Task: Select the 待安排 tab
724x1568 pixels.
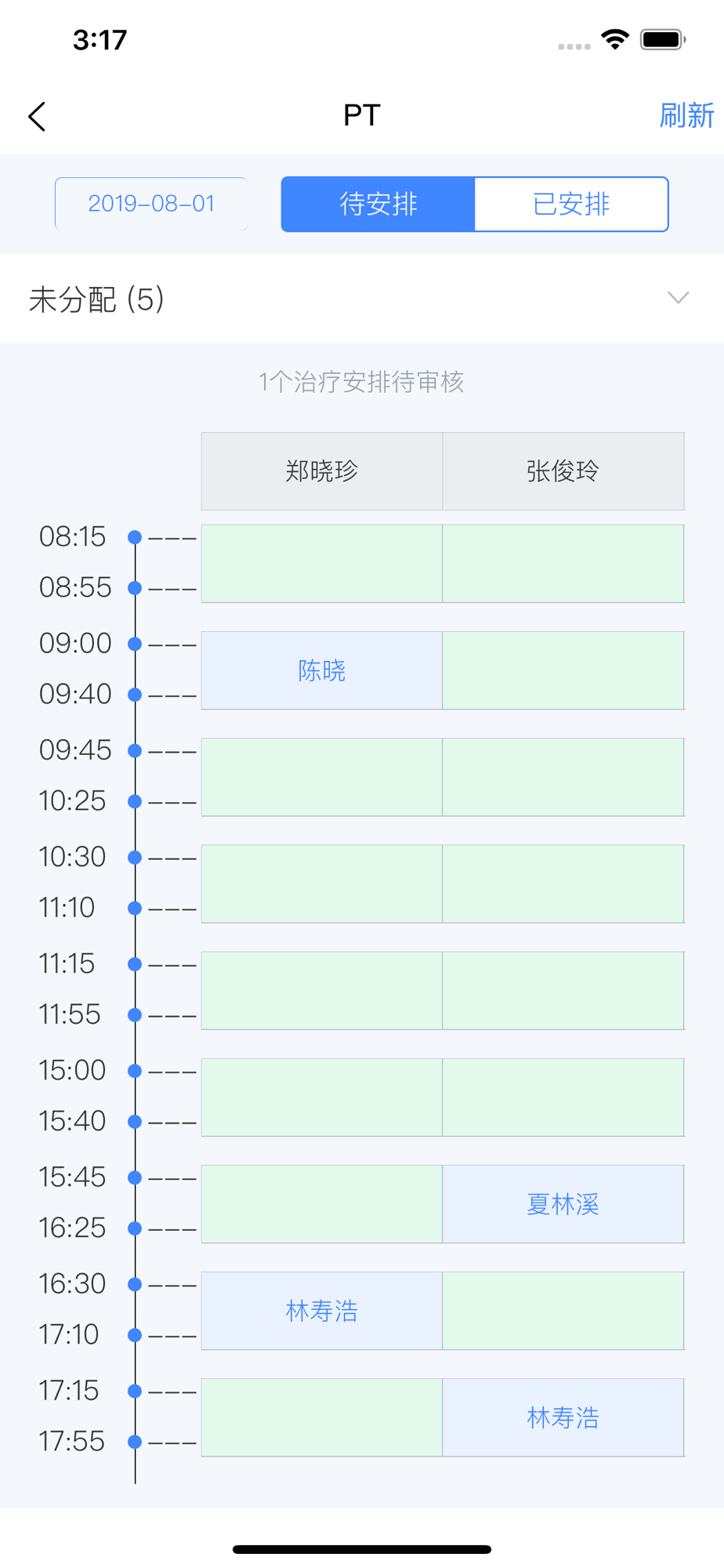Action: click(378, 204)
